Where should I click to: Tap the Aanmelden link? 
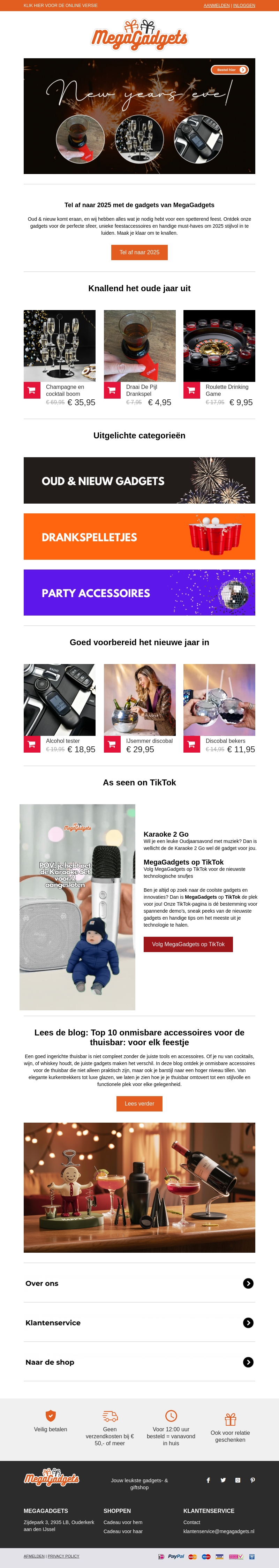point(216,6)
